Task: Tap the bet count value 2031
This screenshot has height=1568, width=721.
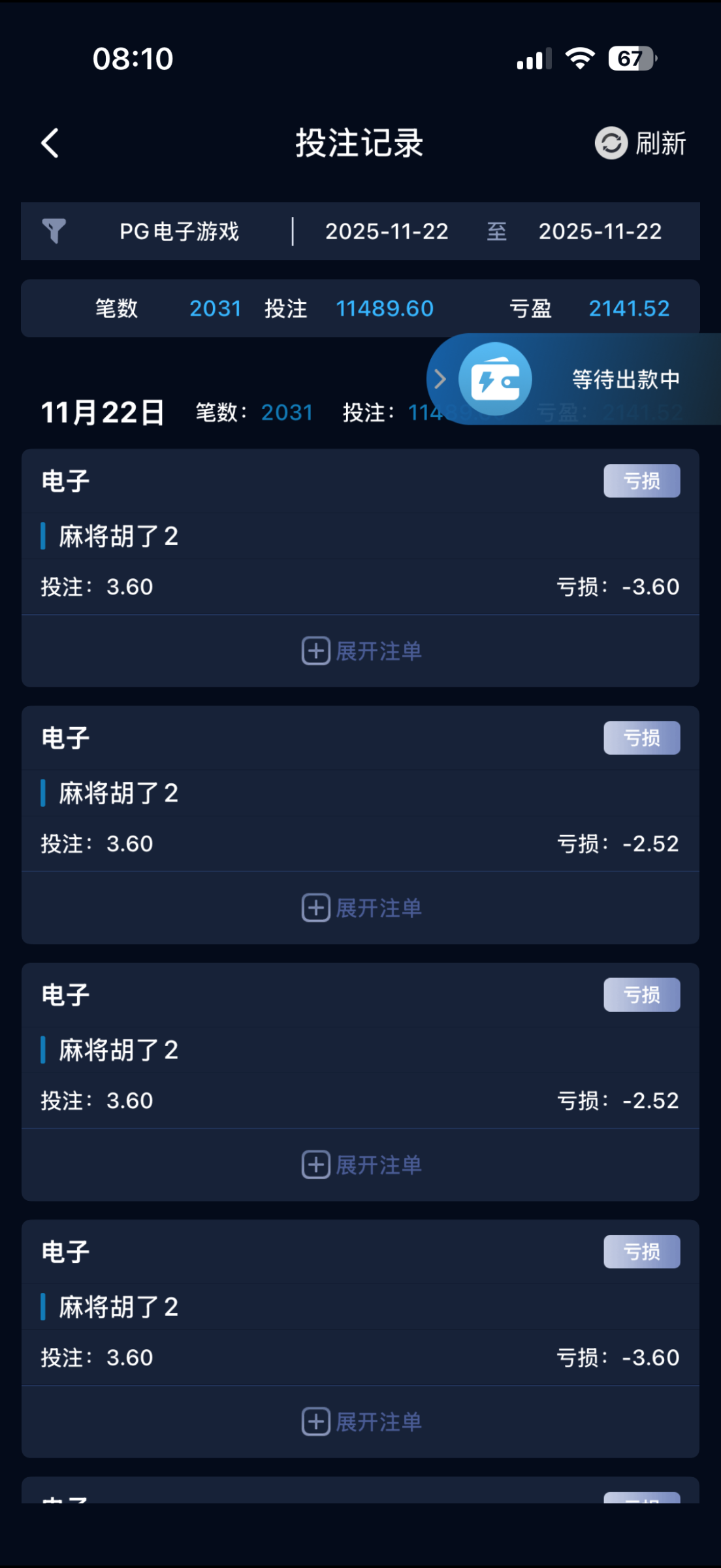Action: pyautogui.click(x=216, y=308)
